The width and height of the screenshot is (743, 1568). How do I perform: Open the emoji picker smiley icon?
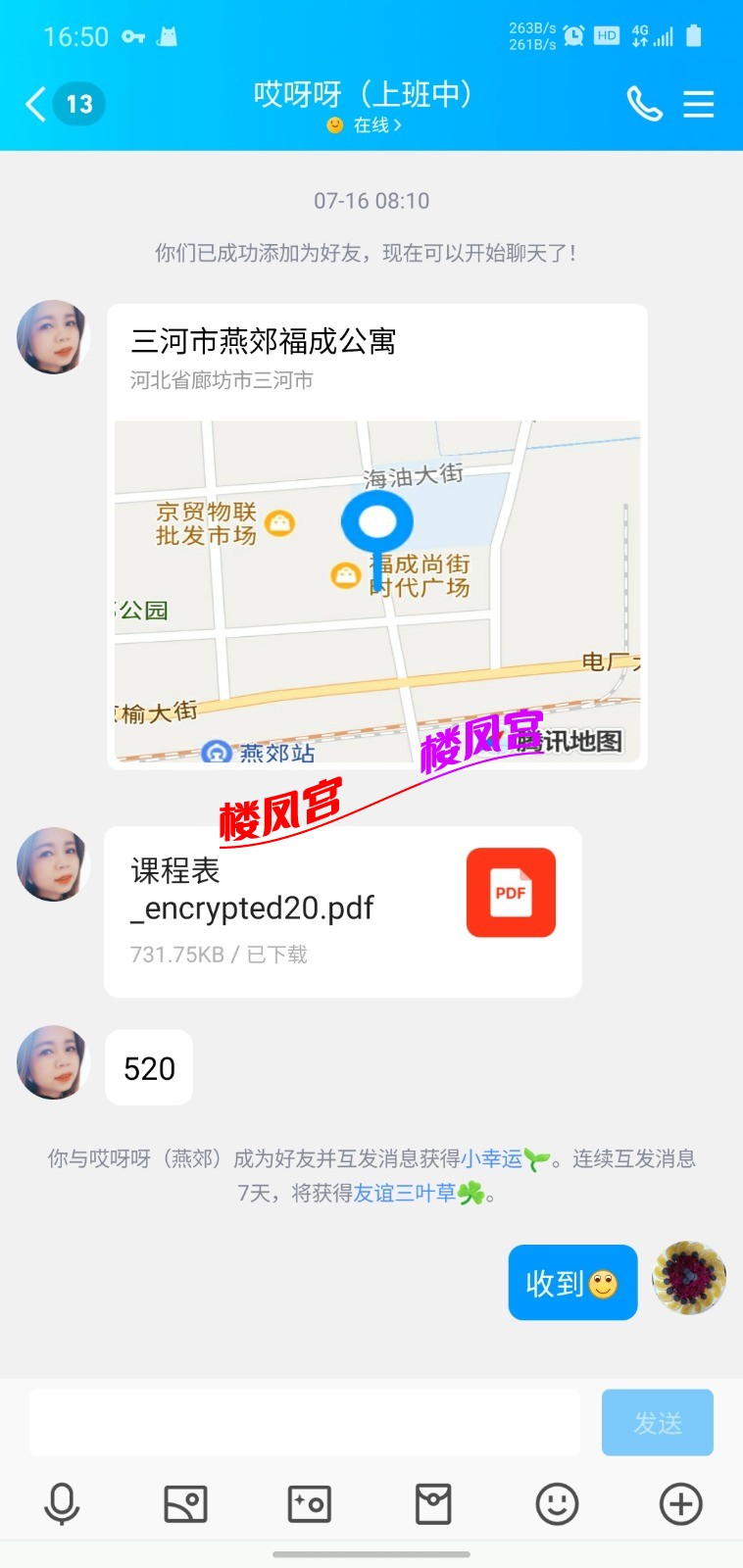pyautogui.click(x=557, y=1502)
